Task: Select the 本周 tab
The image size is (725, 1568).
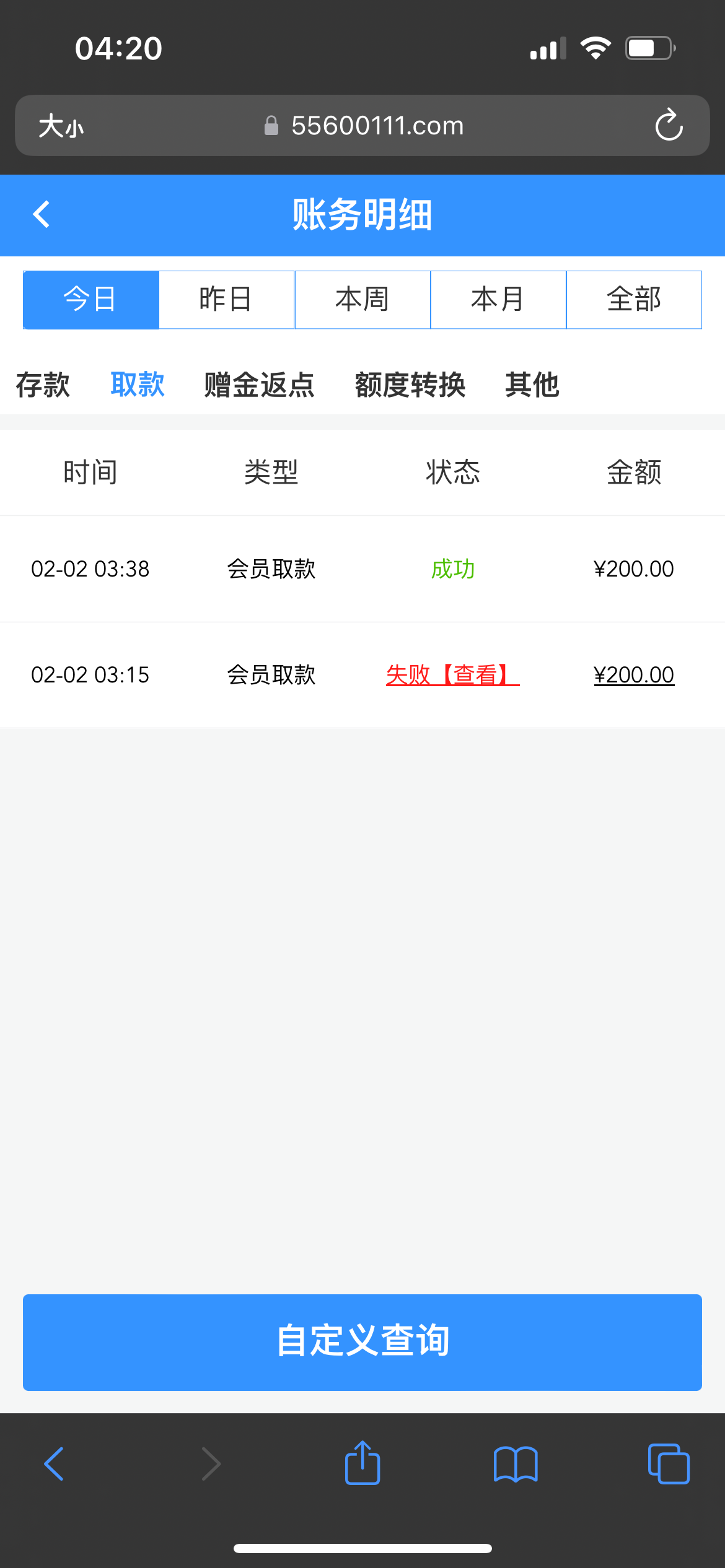Action: point(362,299)
